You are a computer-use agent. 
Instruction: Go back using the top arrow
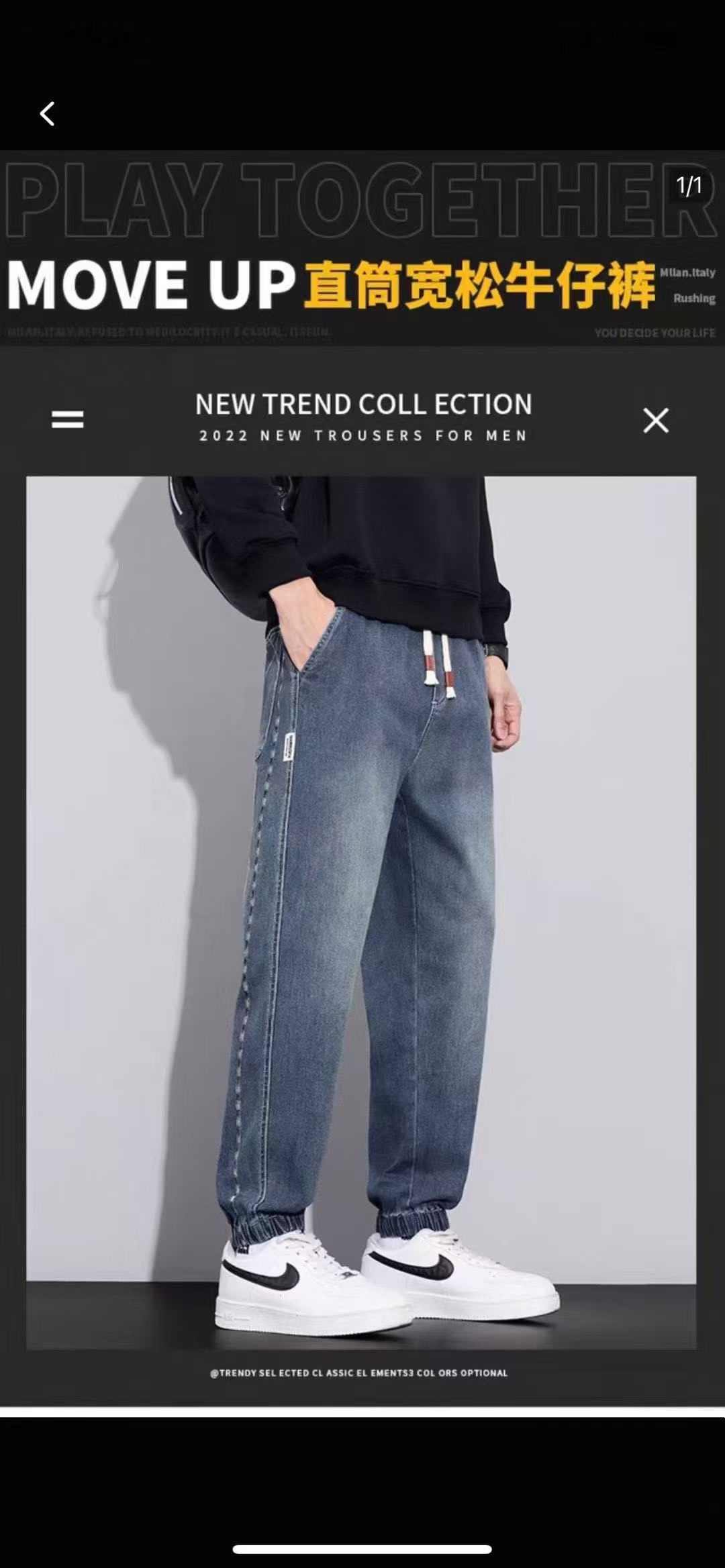47,114
